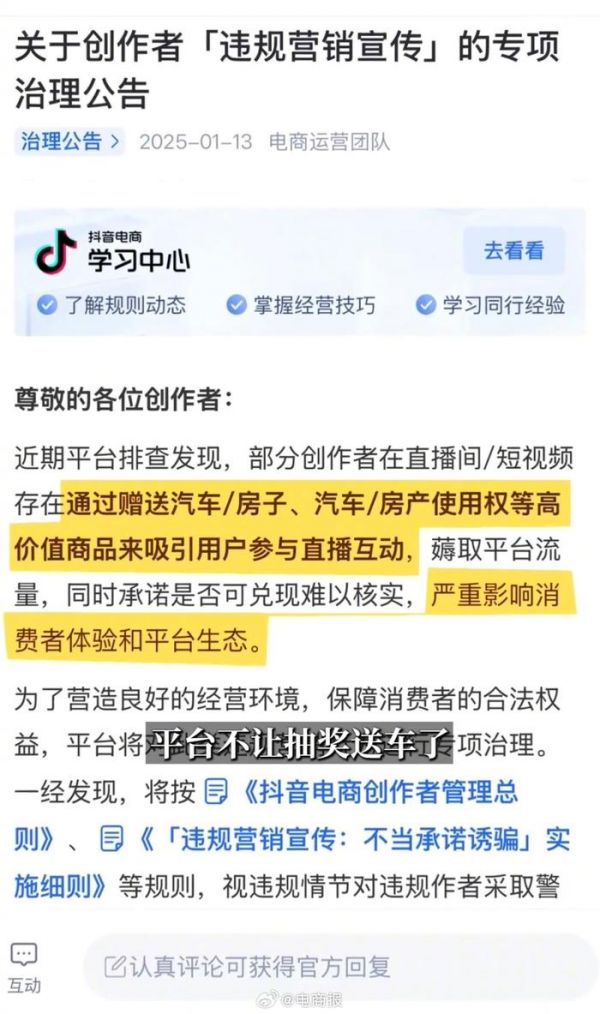
Task: Tap the 去看看 button
Action: pos(514,251)
